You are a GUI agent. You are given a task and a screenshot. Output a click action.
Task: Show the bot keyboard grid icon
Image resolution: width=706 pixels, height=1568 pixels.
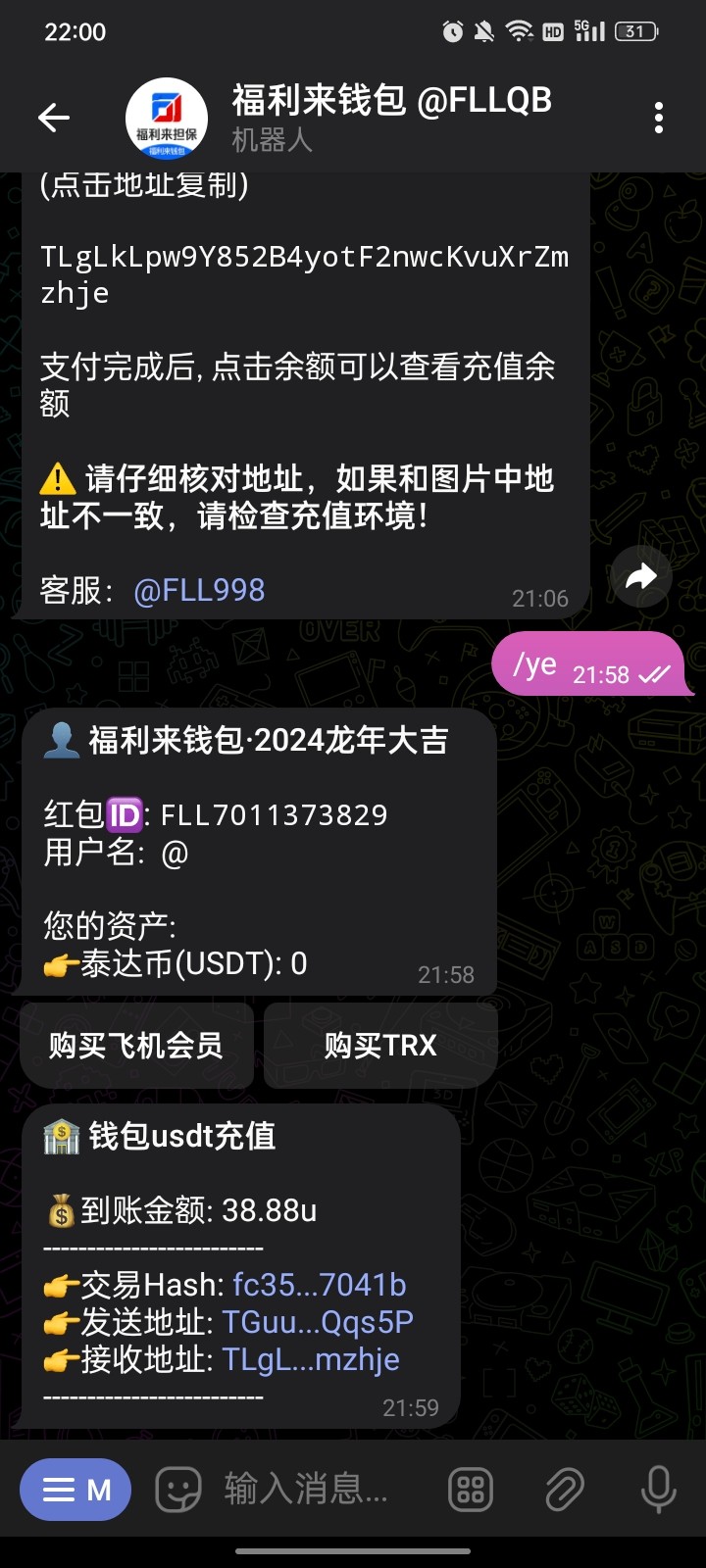(471, 1491)
